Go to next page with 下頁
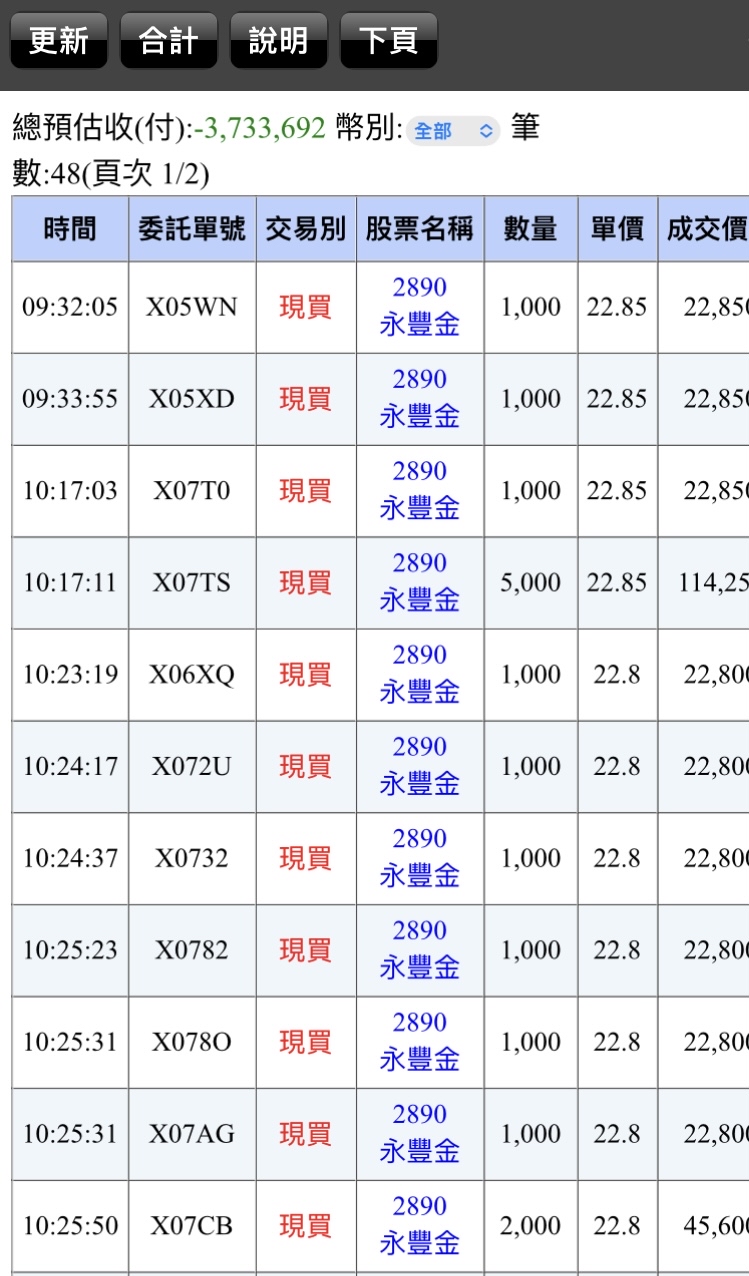 pos(388,41)
